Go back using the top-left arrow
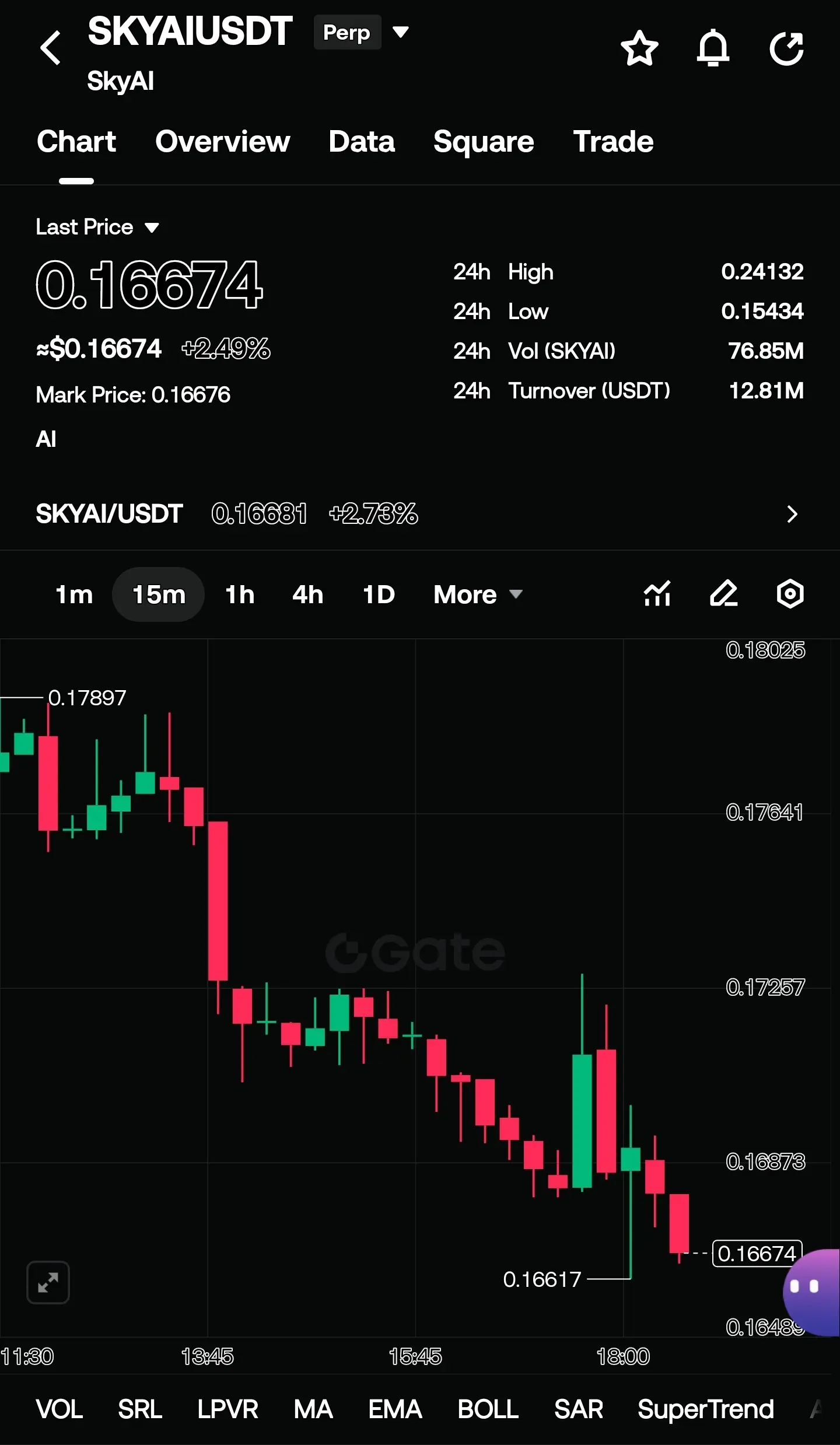Screen dimensions: 840x1445 (x=51, y=48)
